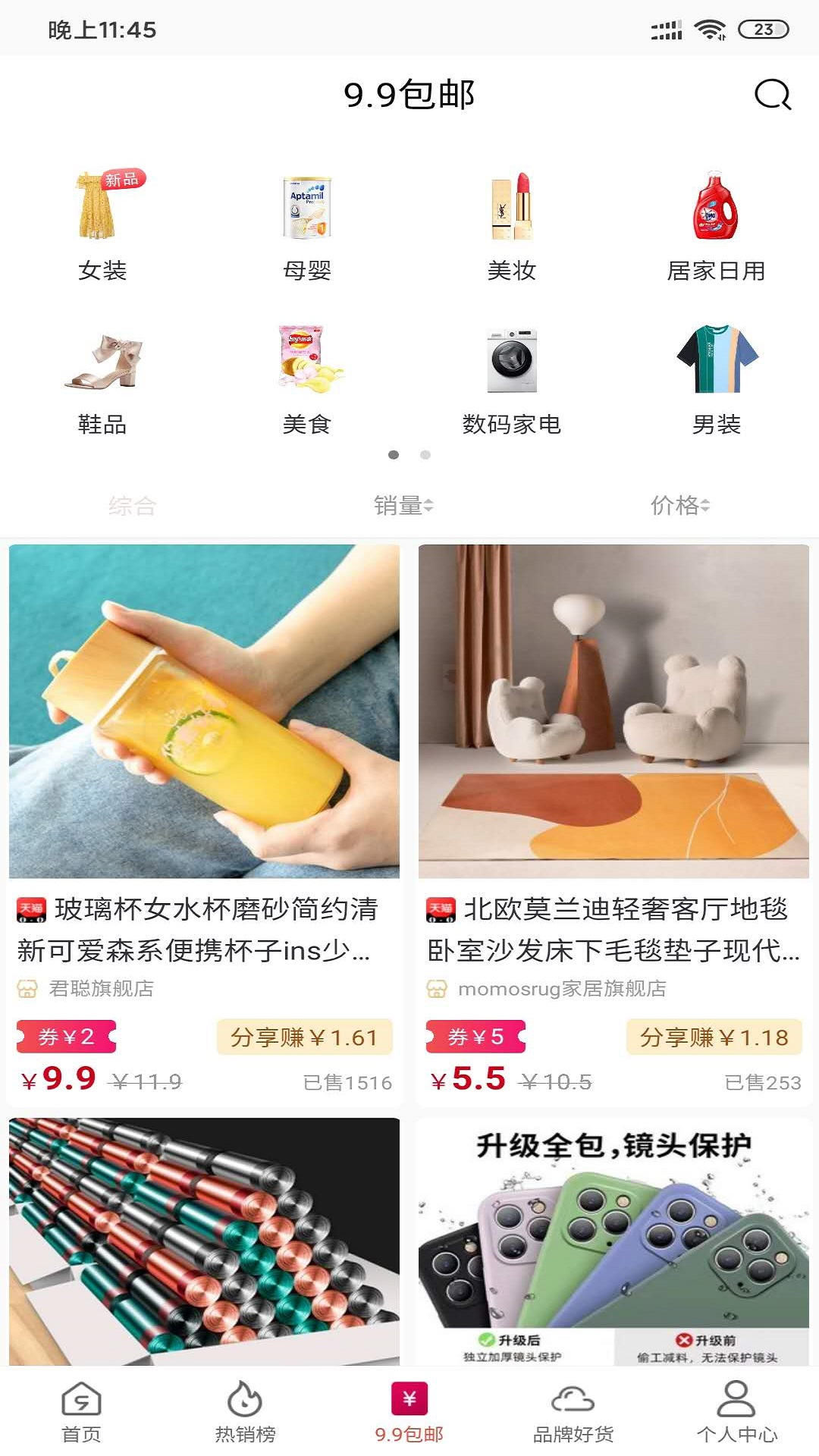Tap the 9.9包邮 bottom tab
This screenshot has width=819, height=1456.
pos(409,1412)
